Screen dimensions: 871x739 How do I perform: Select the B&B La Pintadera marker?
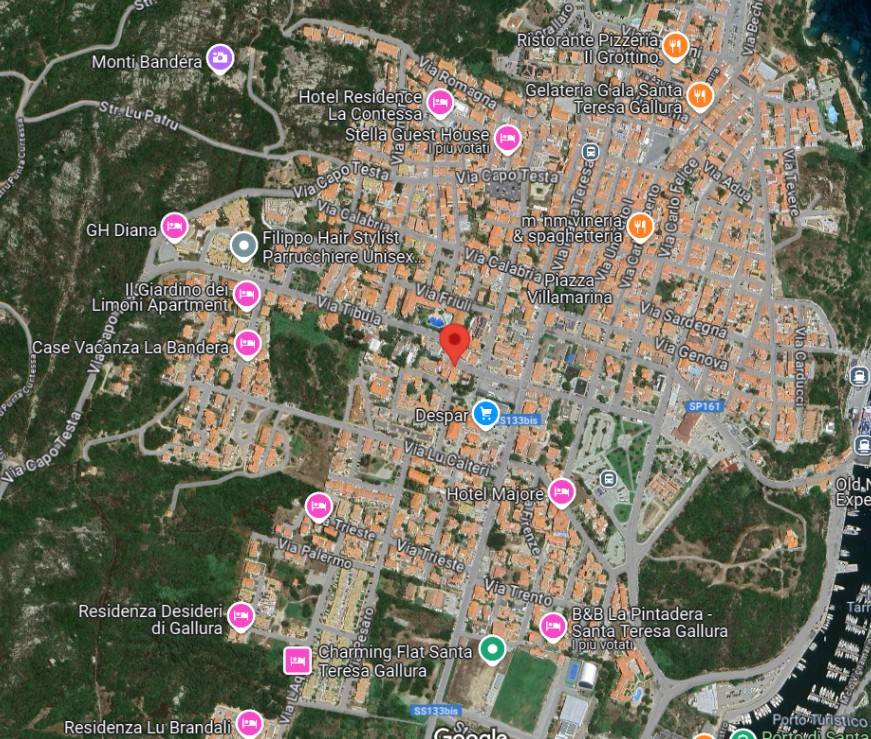552,626
